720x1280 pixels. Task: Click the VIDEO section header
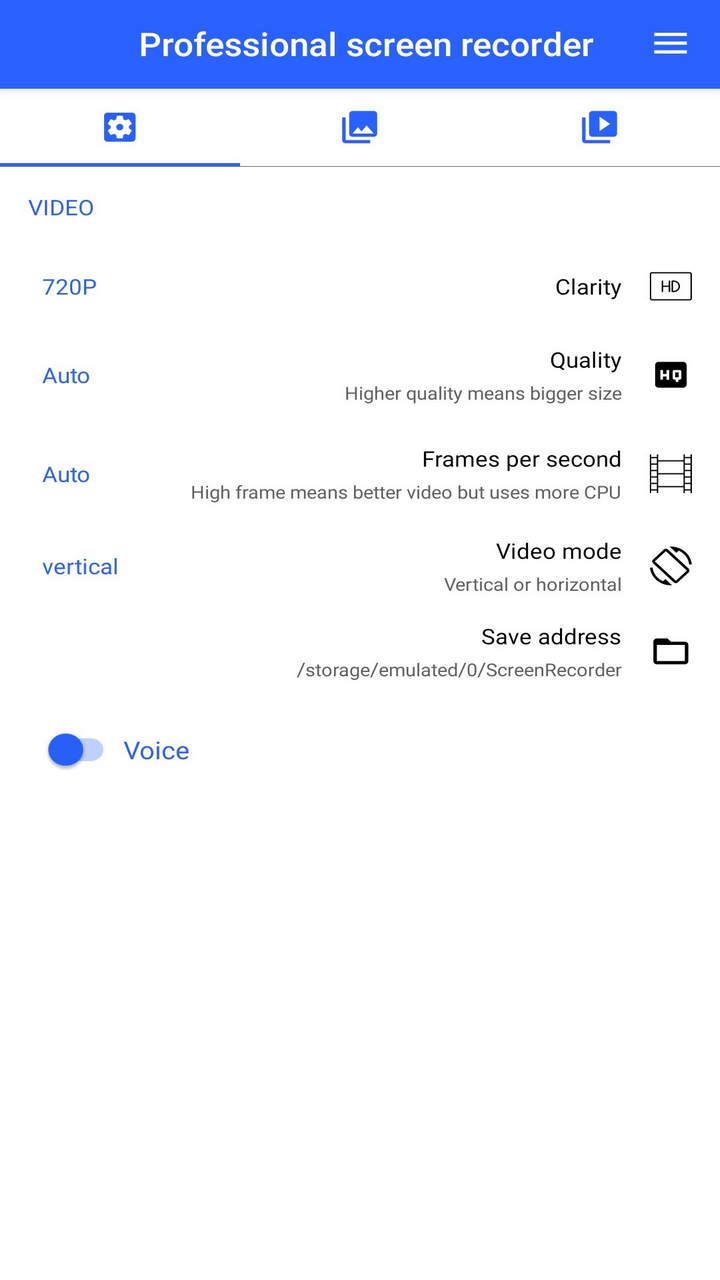click(61, 208)
